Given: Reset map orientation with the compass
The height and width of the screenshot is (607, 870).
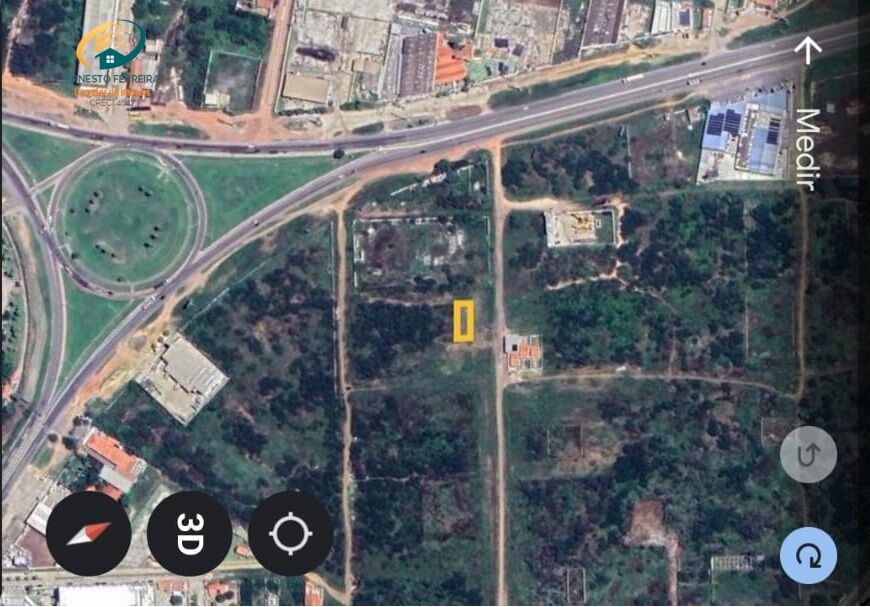Looking at the screenshot, I should coord(88,533).
